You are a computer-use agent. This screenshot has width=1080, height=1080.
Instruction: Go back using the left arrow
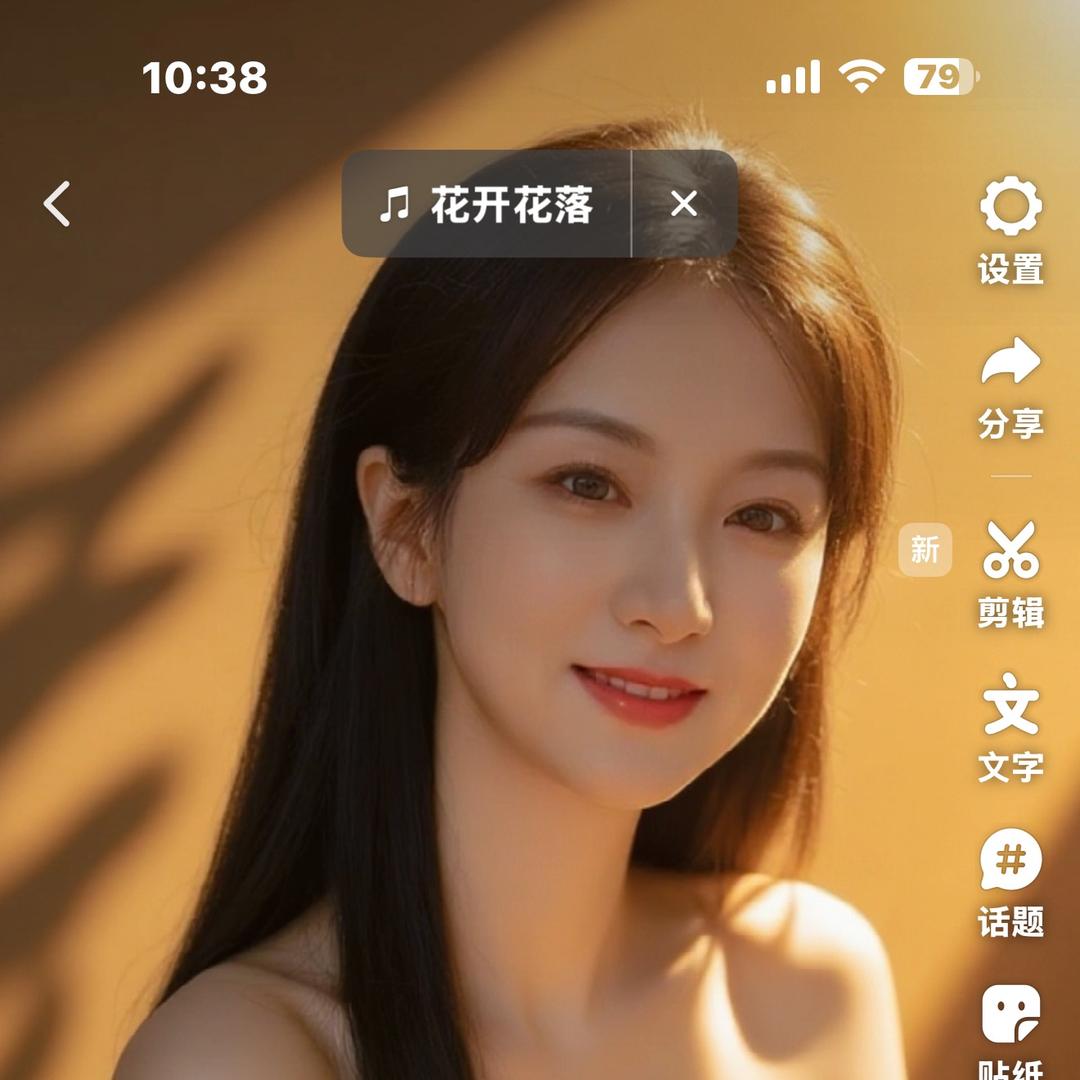pyautogui.click(x=56, y=204)
